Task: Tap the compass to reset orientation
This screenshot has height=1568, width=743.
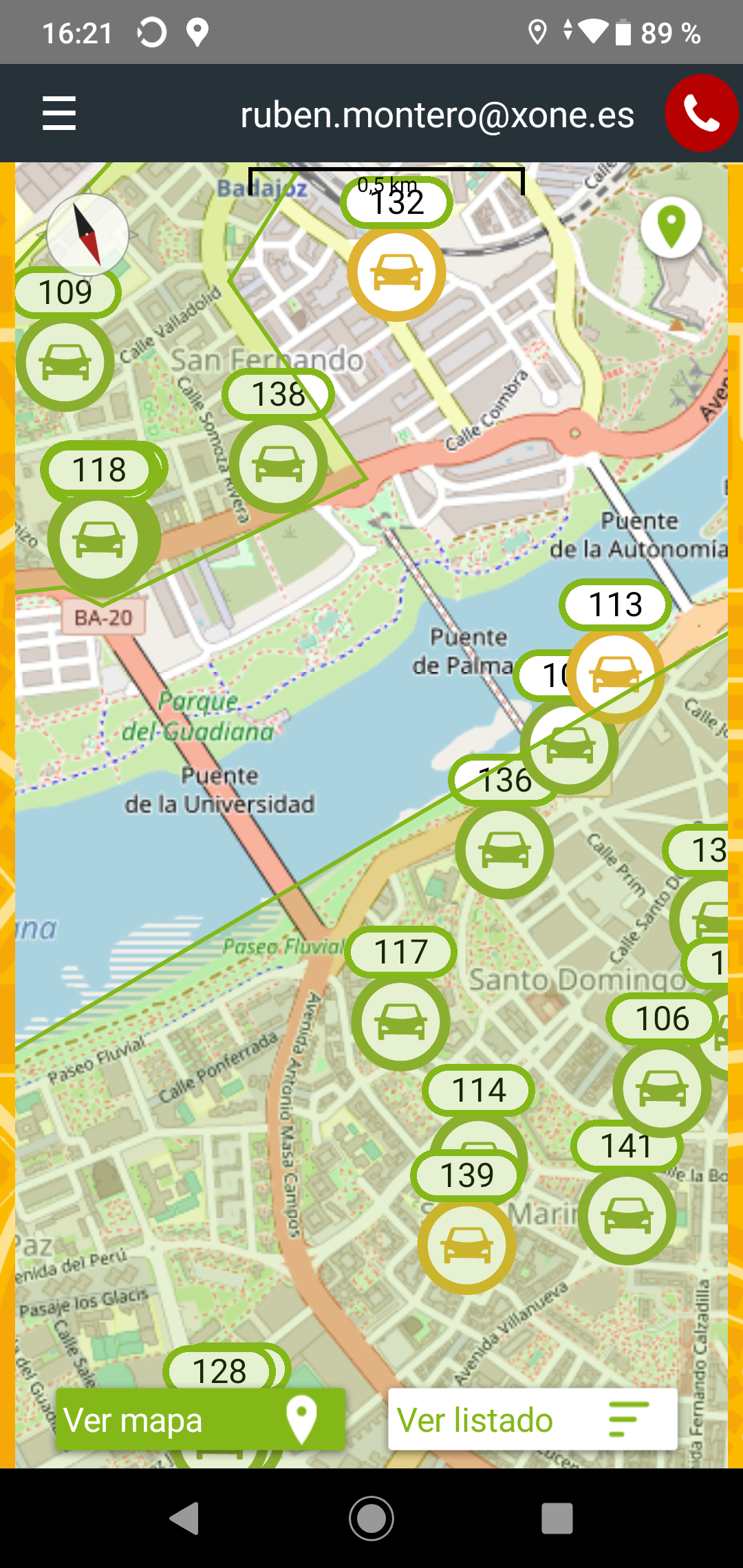Action: (x=87, y=235)
